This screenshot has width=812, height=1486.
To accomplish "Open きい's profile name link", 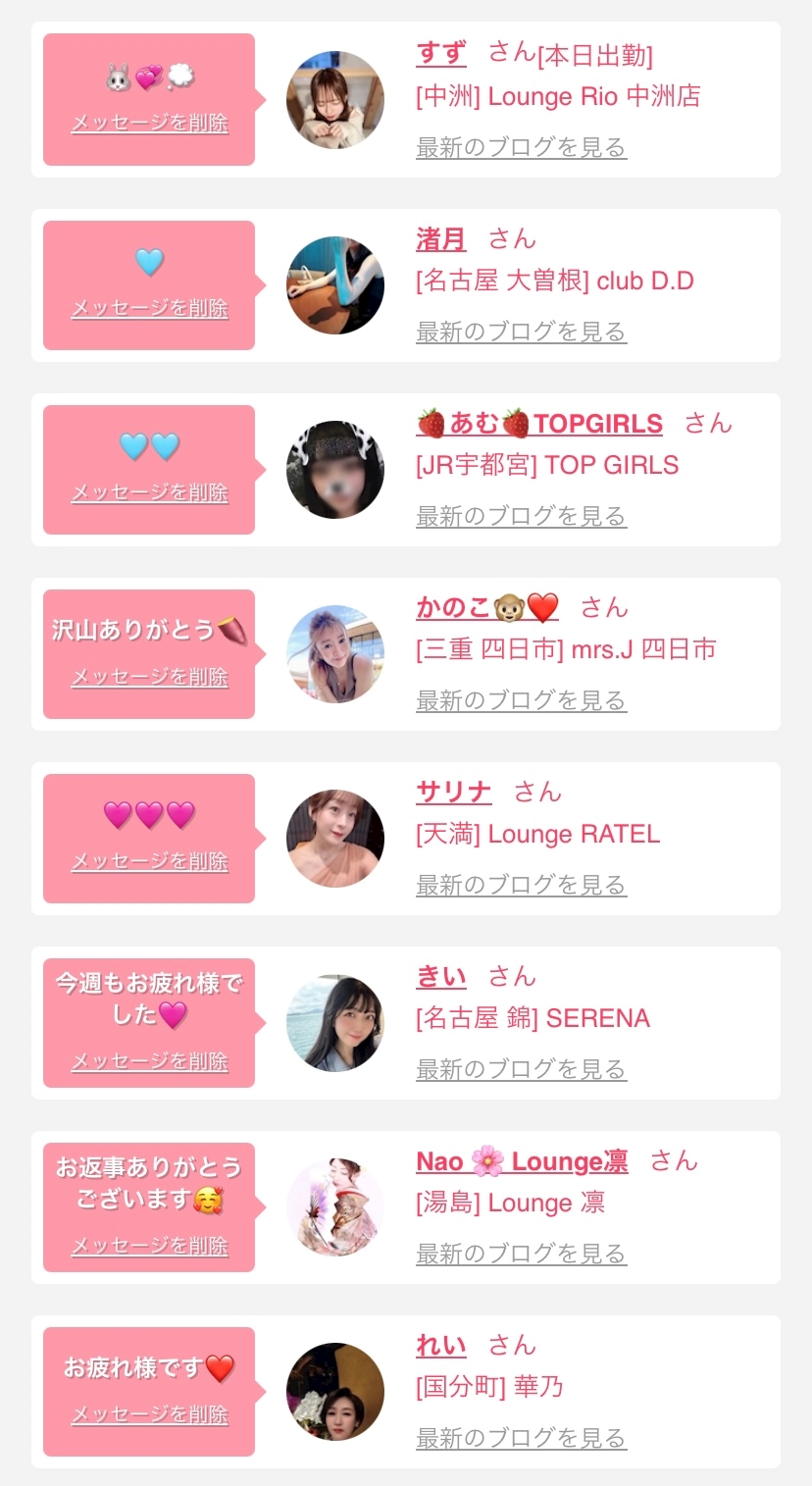I will 441,976.
